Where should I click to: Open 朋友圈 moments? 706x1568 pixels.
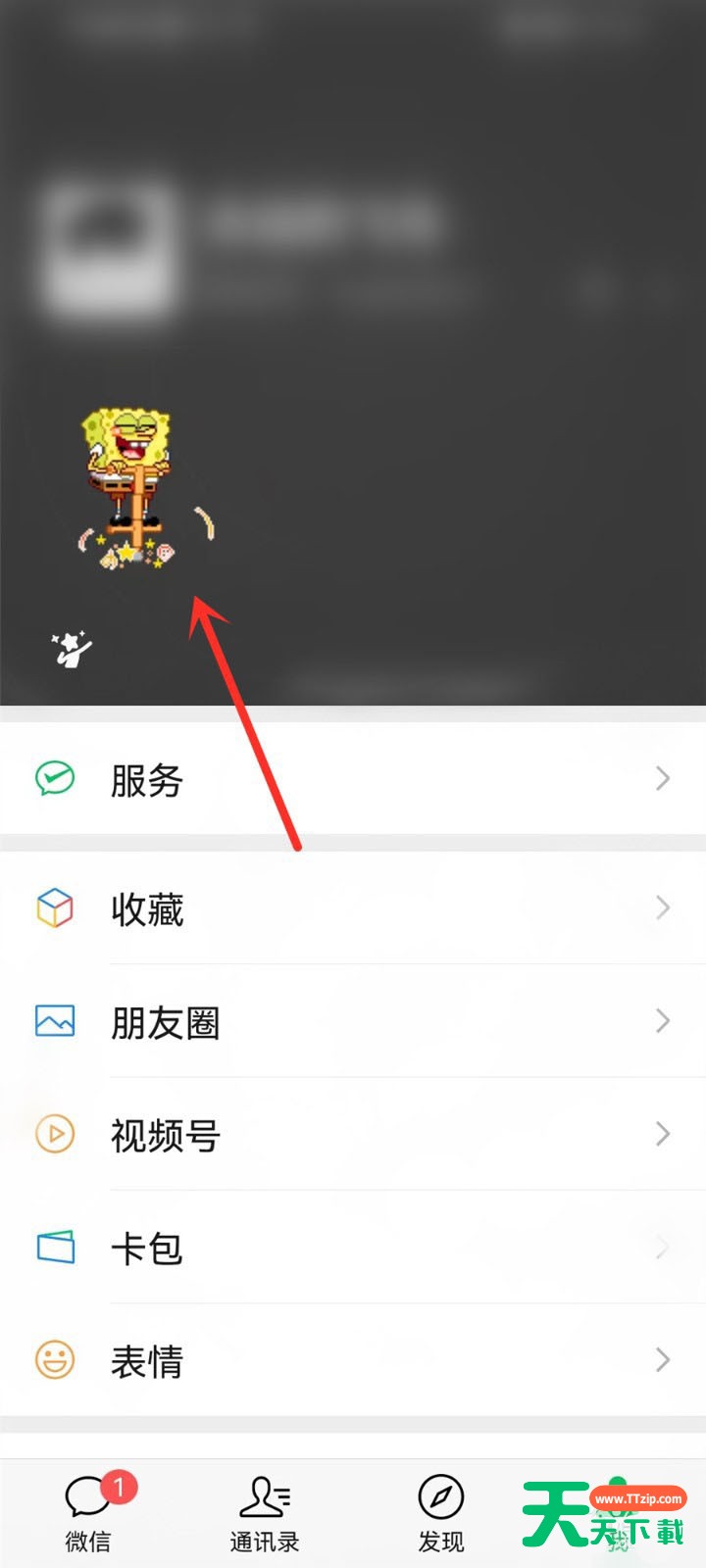(353, 1021)
